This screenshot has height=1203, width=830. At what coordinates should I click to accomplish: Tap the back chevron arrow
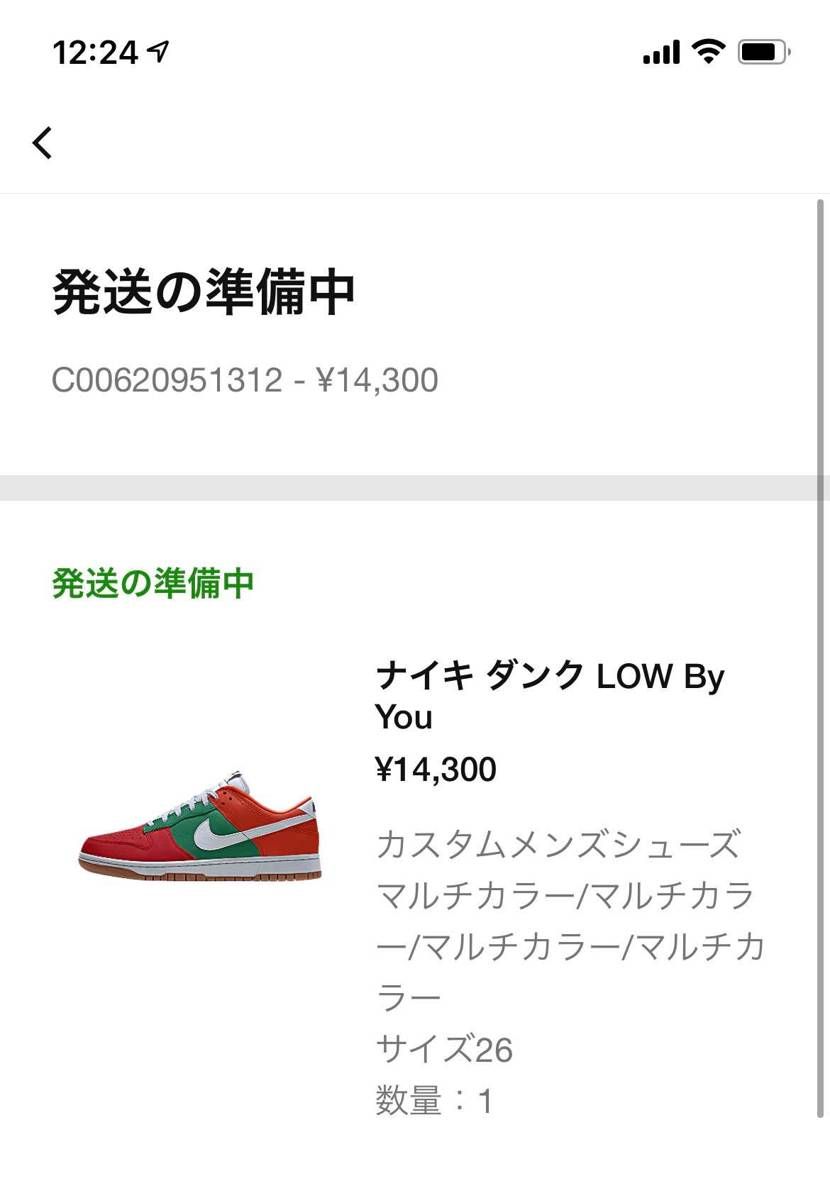coord(42,143)
